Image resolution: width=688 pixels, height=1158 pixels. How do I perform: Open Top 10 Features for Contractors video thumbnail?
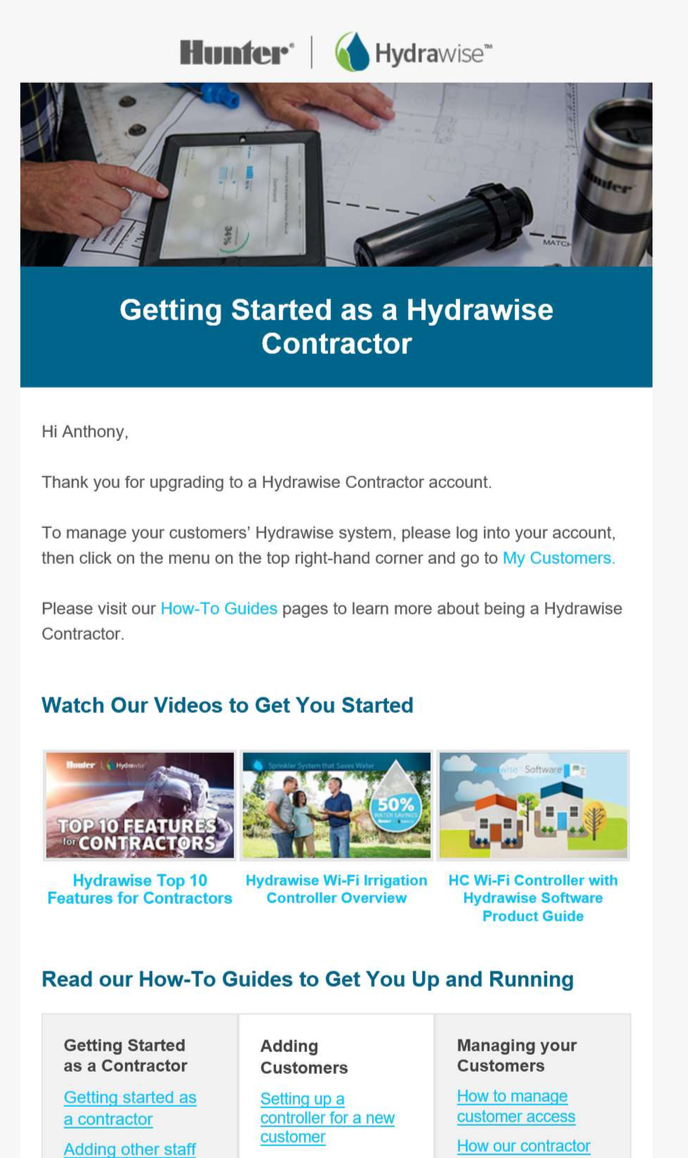pos(139,805)
